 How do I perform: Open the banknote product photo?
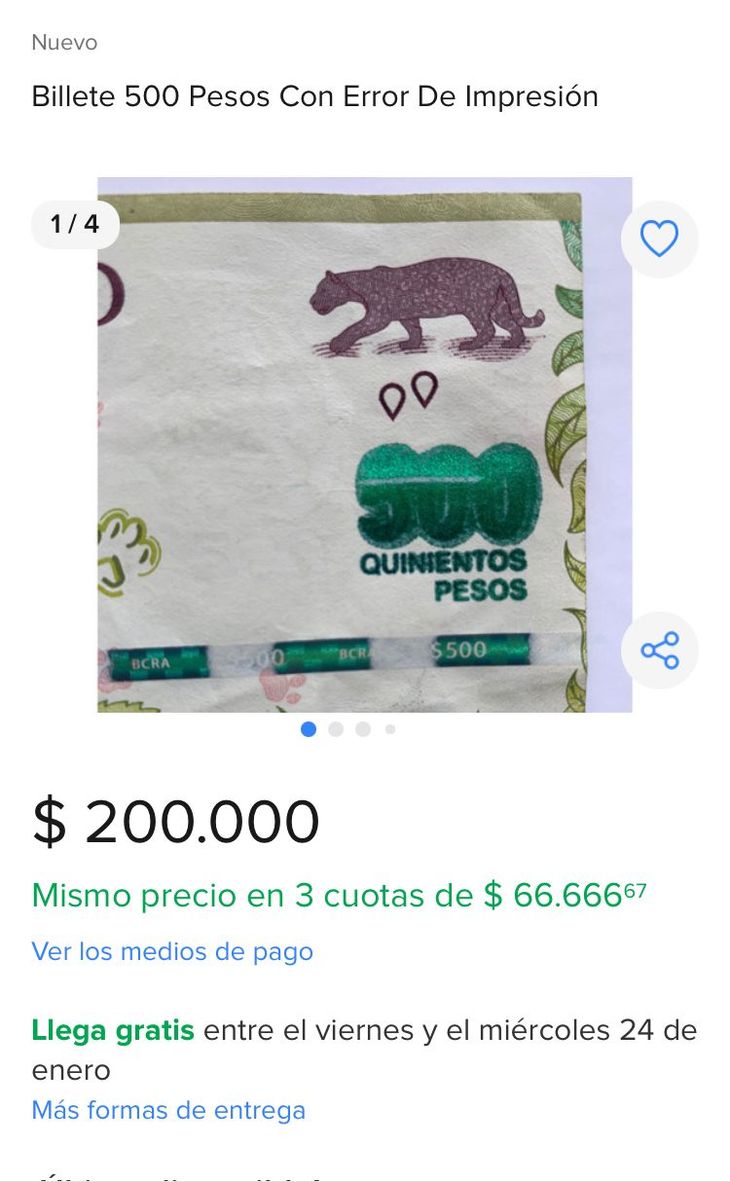(364, 445)
